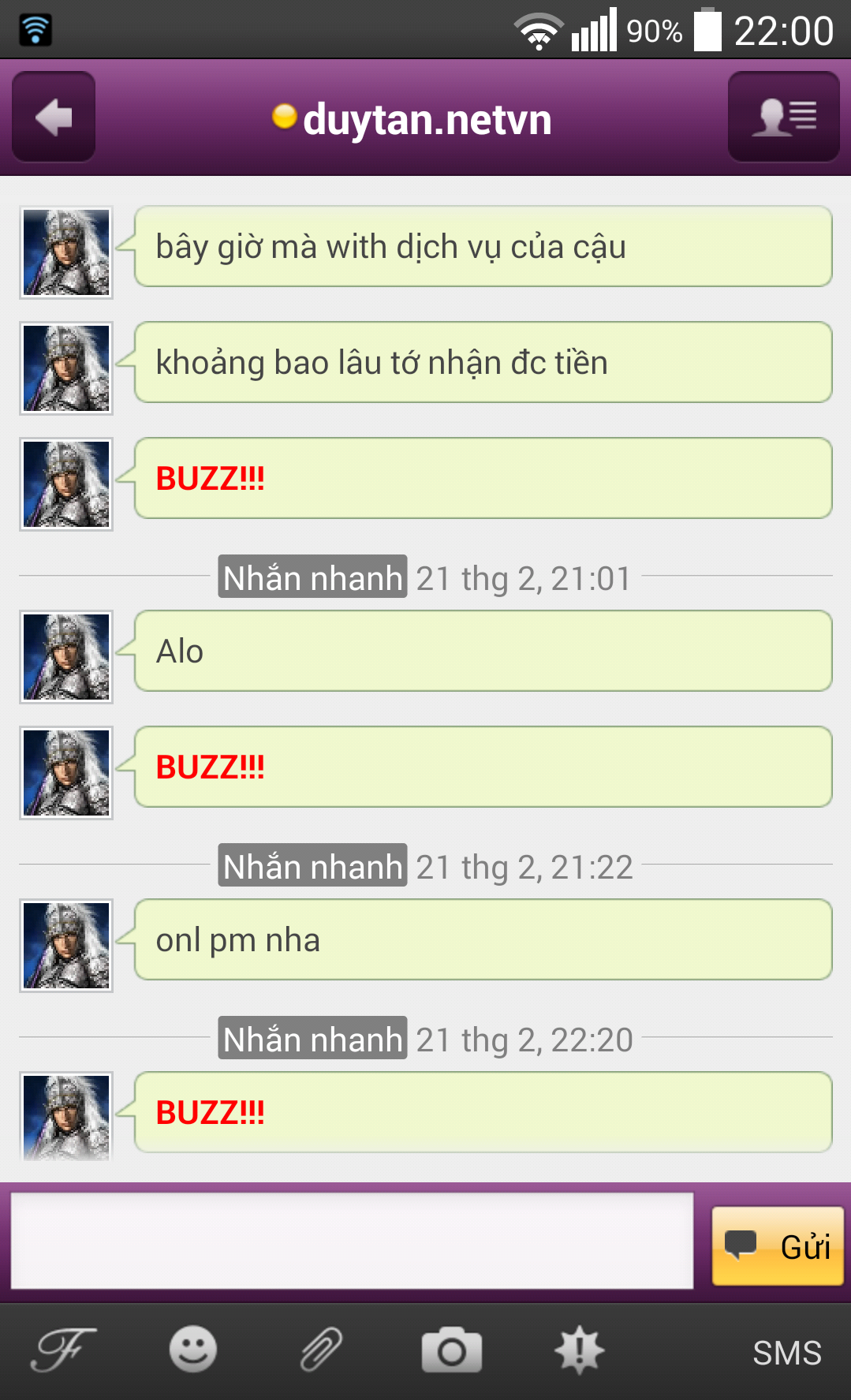851x1400 pixels.
Task: Open the emoticon picker
Action: [x=192, y=1350]
